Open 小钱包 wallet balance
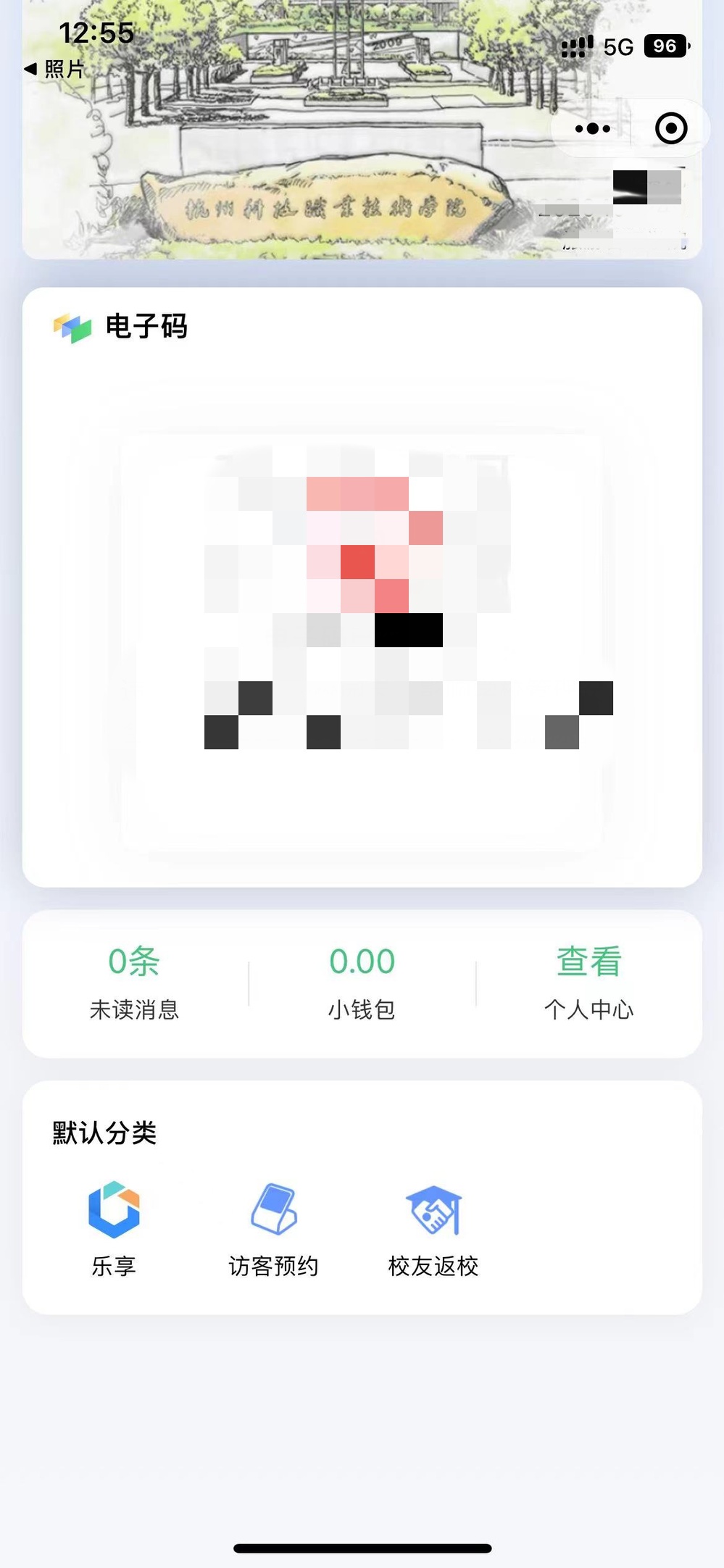Screen dimensions: 724x1568 362,982
